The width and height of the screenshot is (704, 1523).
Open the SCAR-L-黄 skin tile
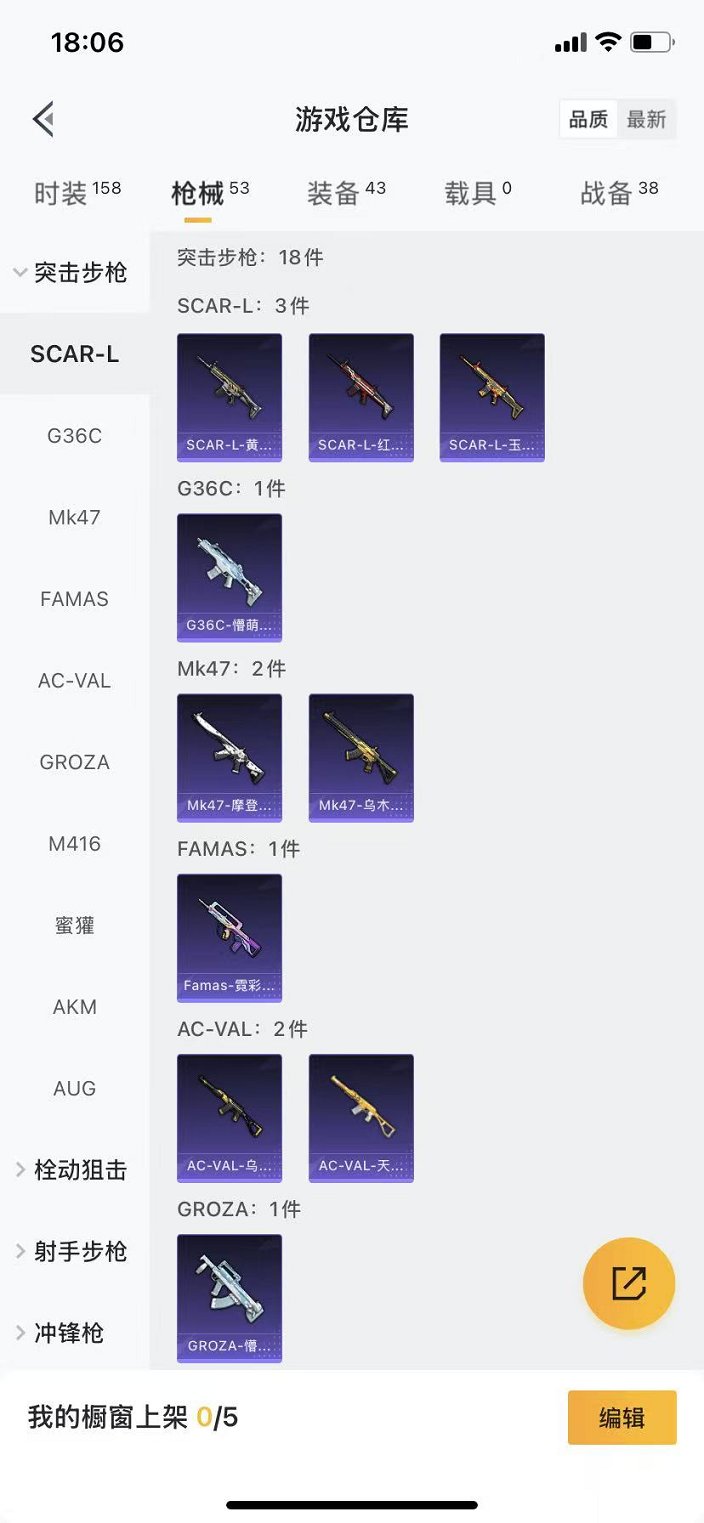coord(229,397)
